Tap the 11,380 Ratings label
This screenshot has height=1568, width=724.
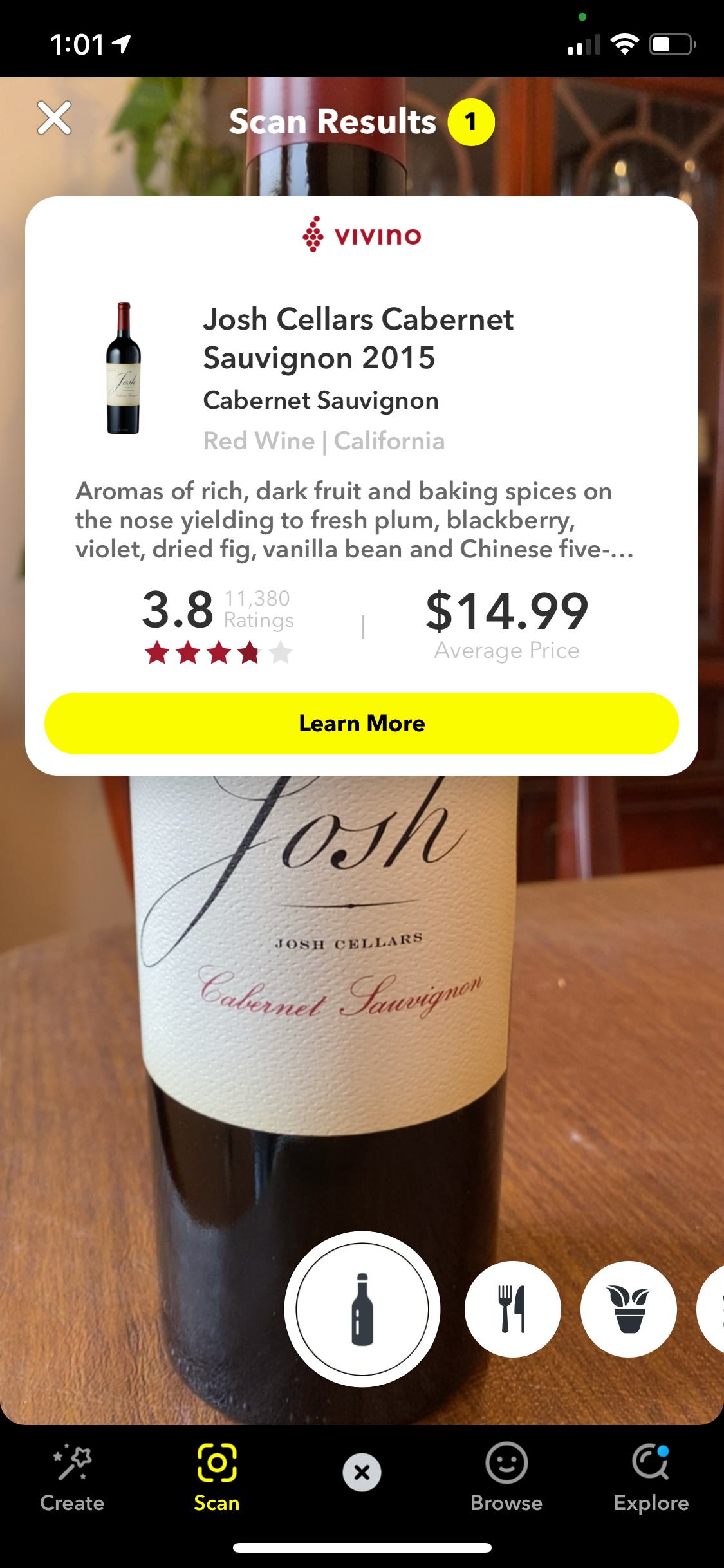(x=257, y=610)
